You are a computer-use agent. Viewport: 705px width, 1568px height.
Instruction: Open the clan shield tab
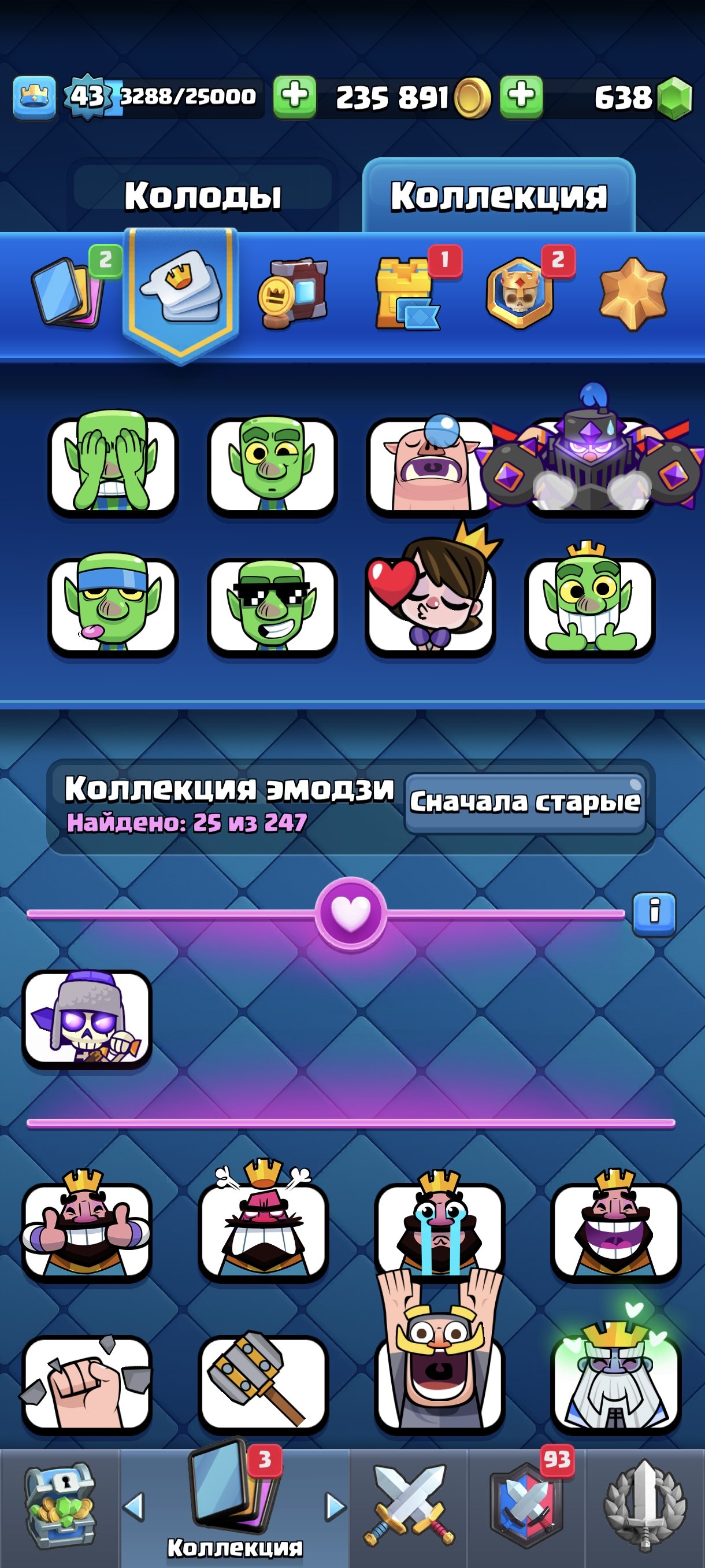coord(527,1506)
